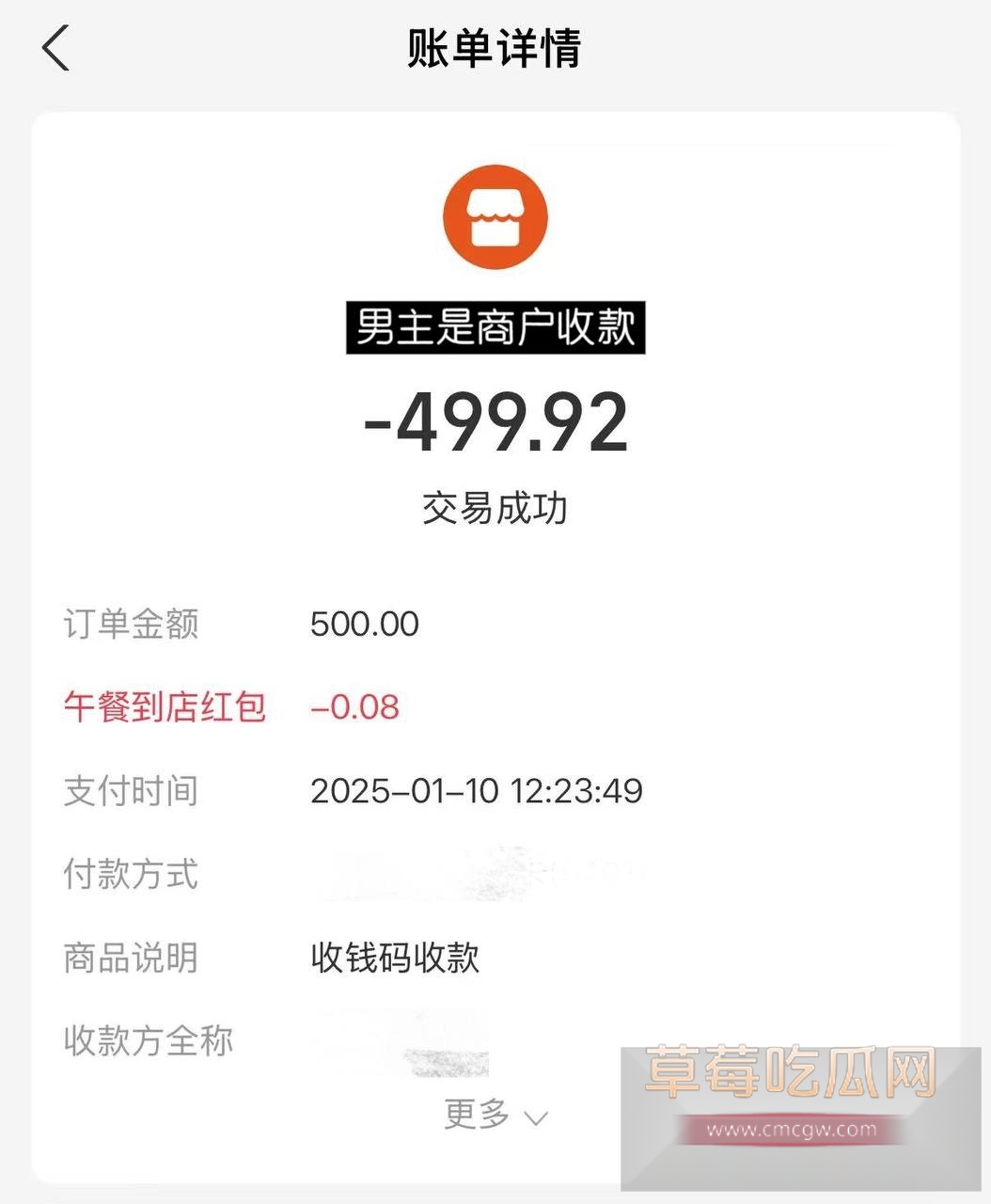This screenshot has width=991, height=1204.
Task: Click the 交易成功 status text
Action: (495, 508)
